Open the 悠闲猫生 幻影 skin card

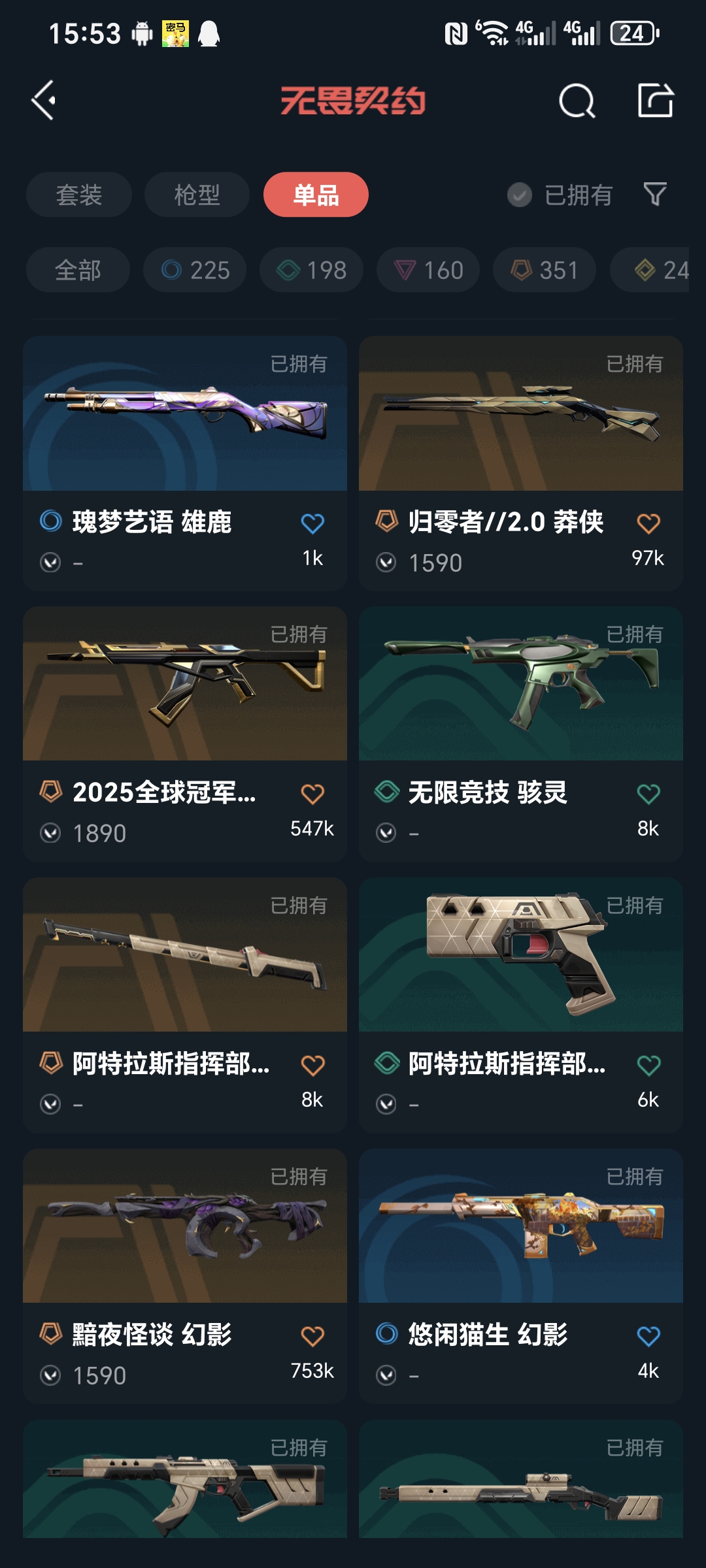point(521,1226)
